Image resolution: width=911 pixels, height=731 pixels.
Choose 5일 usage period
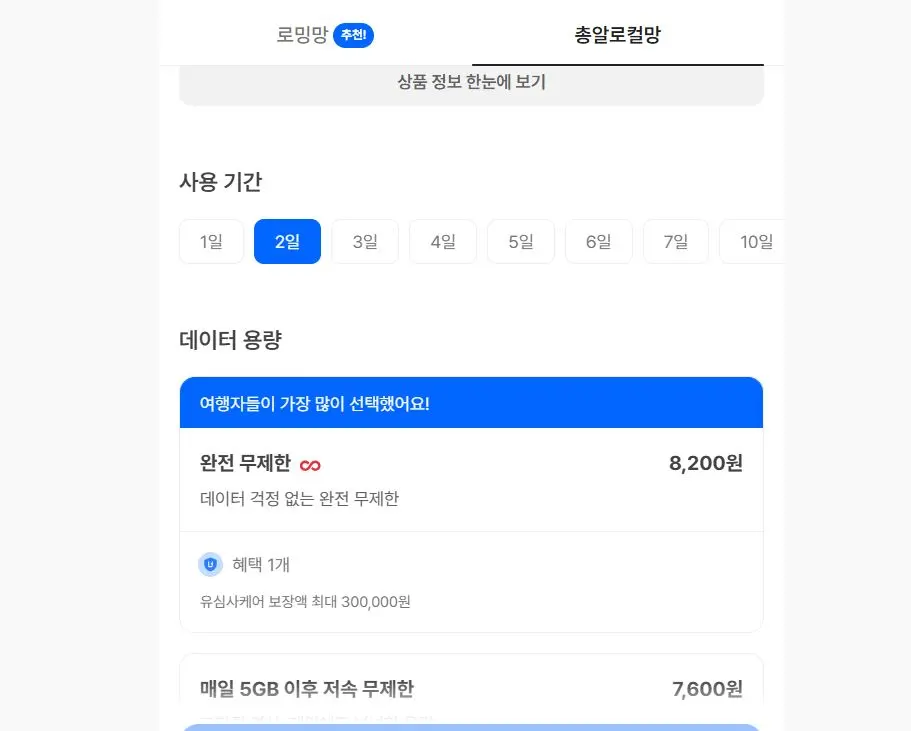(x=521, y=241)
